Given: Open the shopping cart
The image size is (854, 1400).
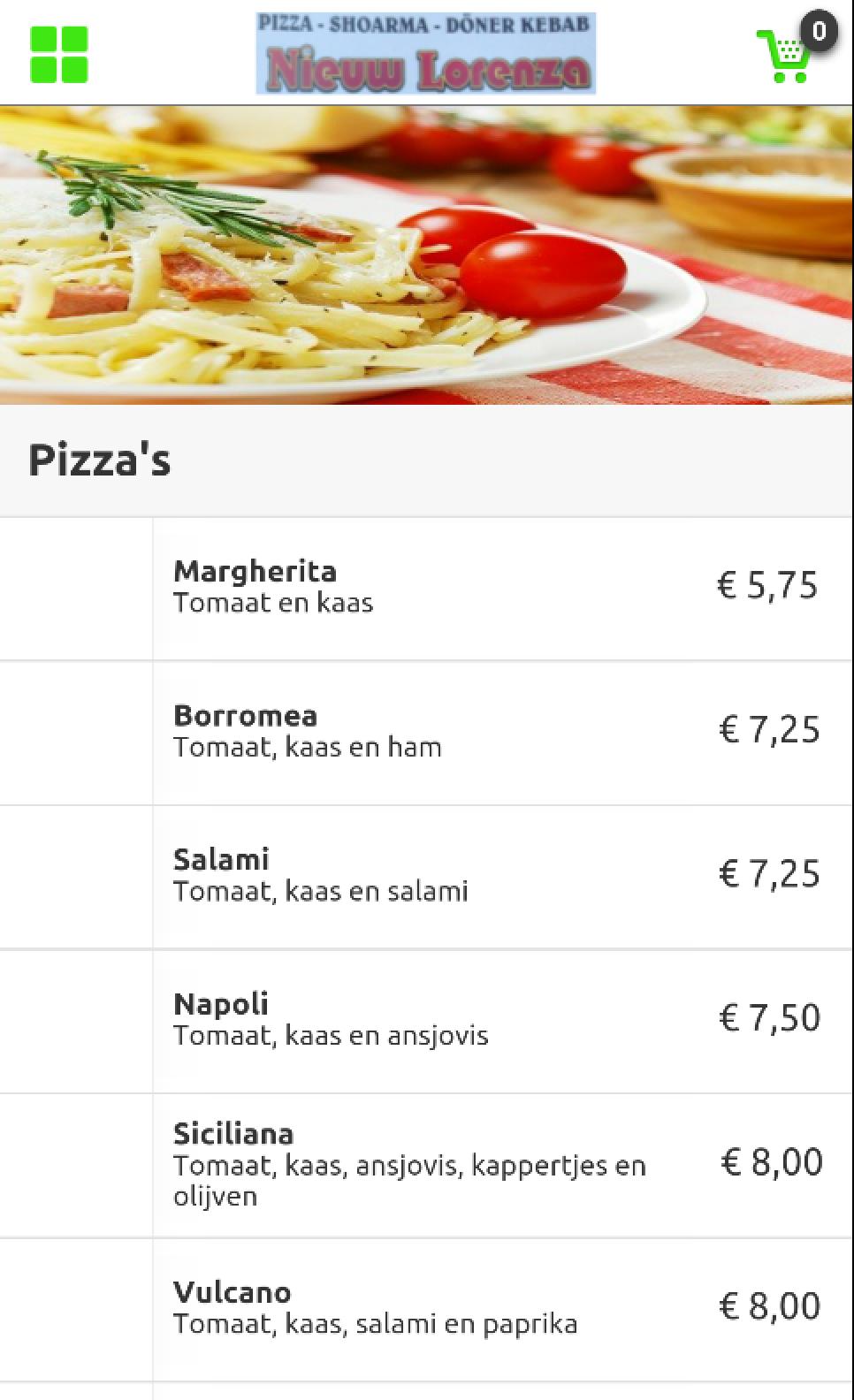Looking at the screenshot, I should pyautogui.click(x=785, y=56).
